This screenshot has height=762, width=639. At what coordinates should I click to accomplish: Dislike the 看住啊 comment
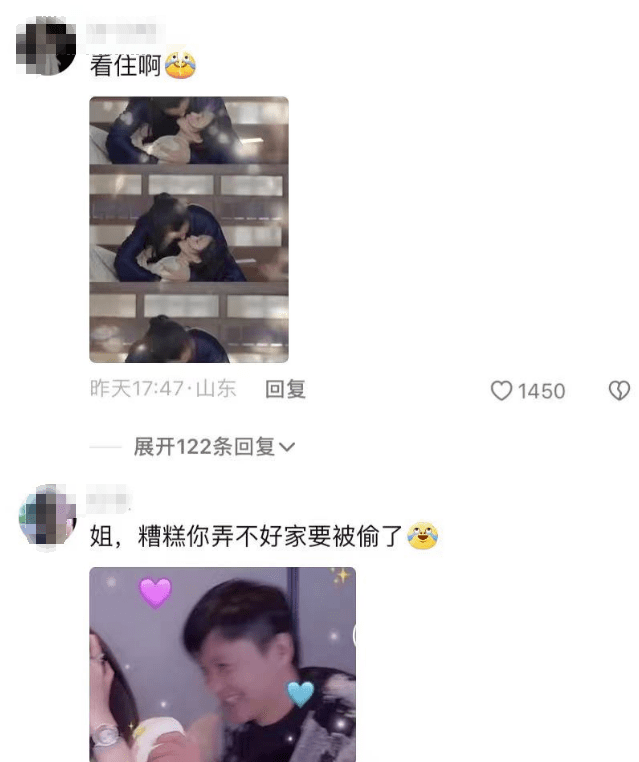(x=619, y=391)
